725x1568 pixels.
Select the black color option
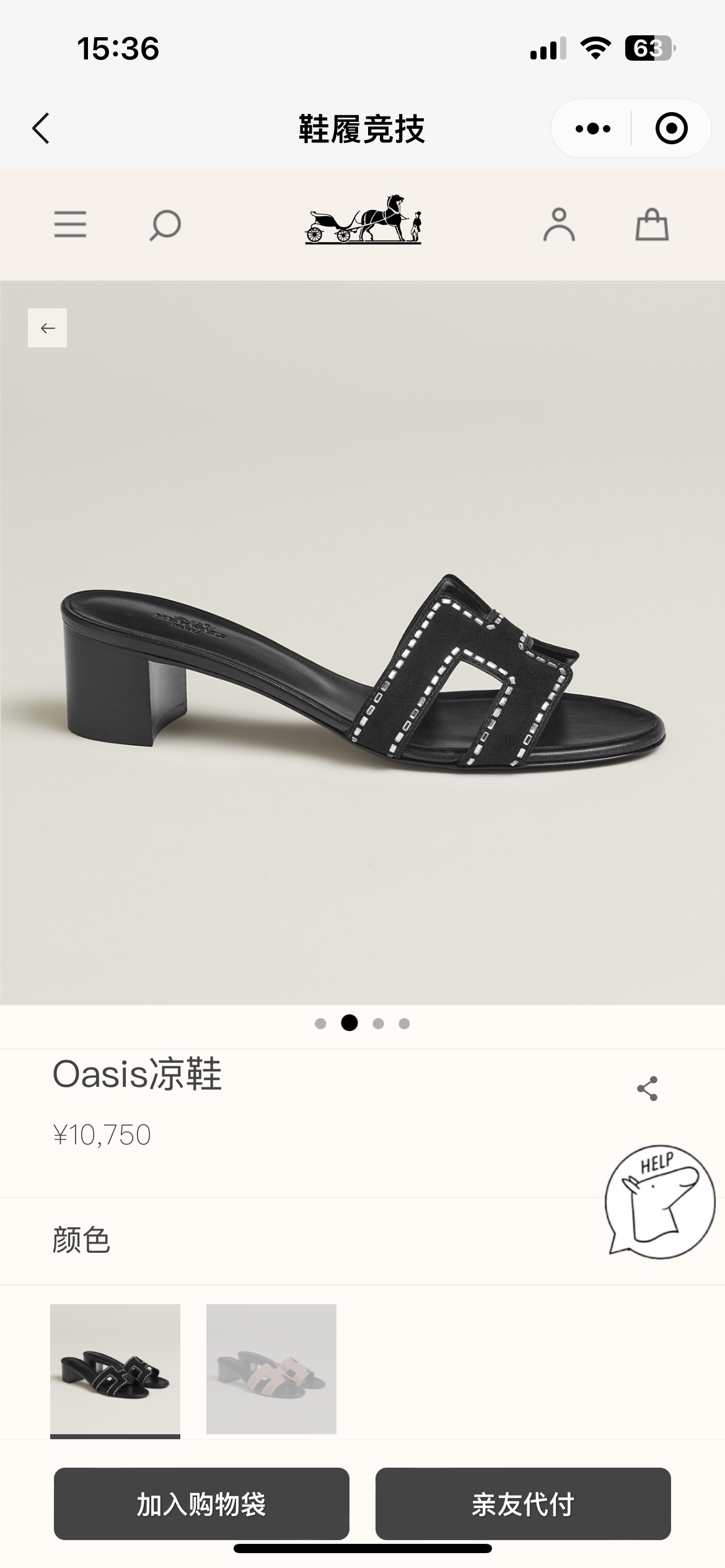(x=115, y=1369)
